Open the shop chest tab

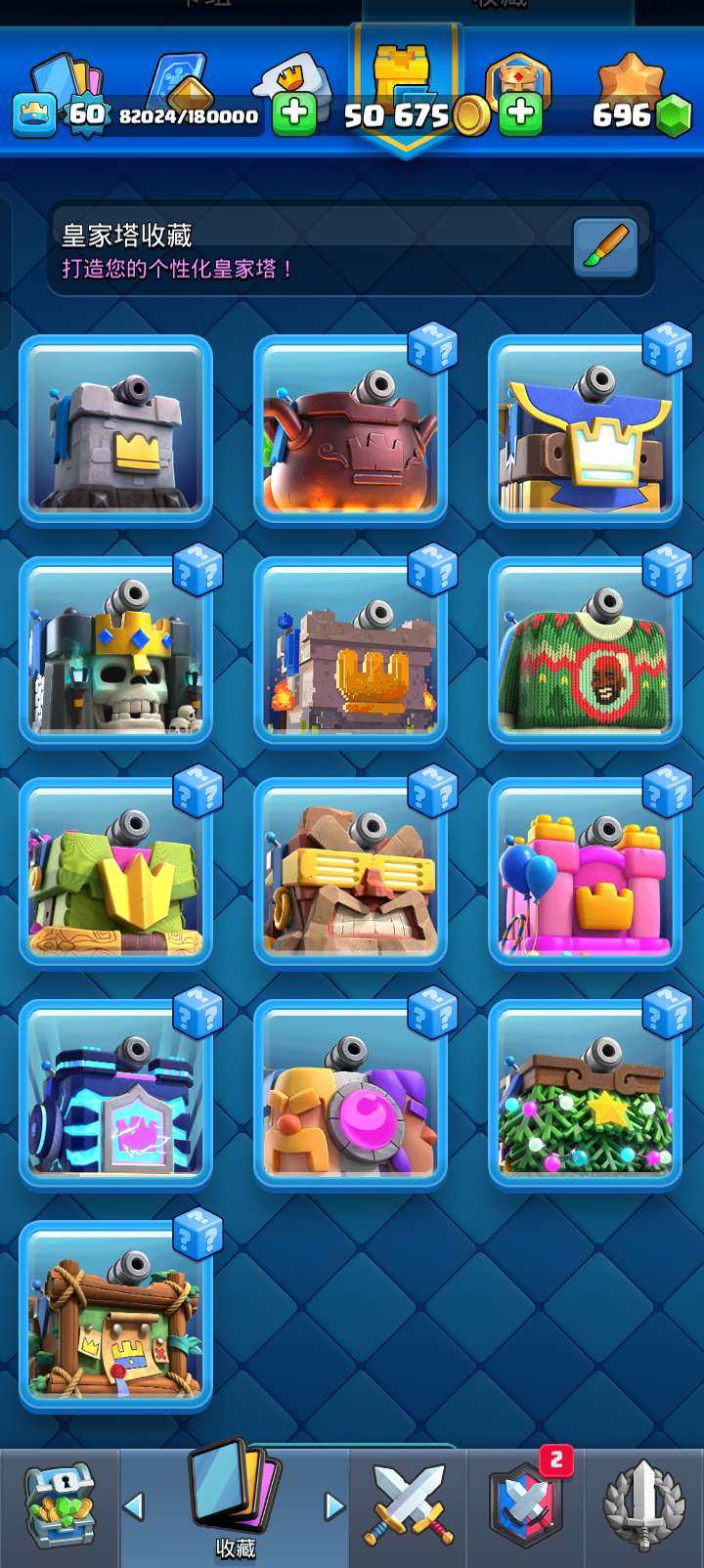59,1506
